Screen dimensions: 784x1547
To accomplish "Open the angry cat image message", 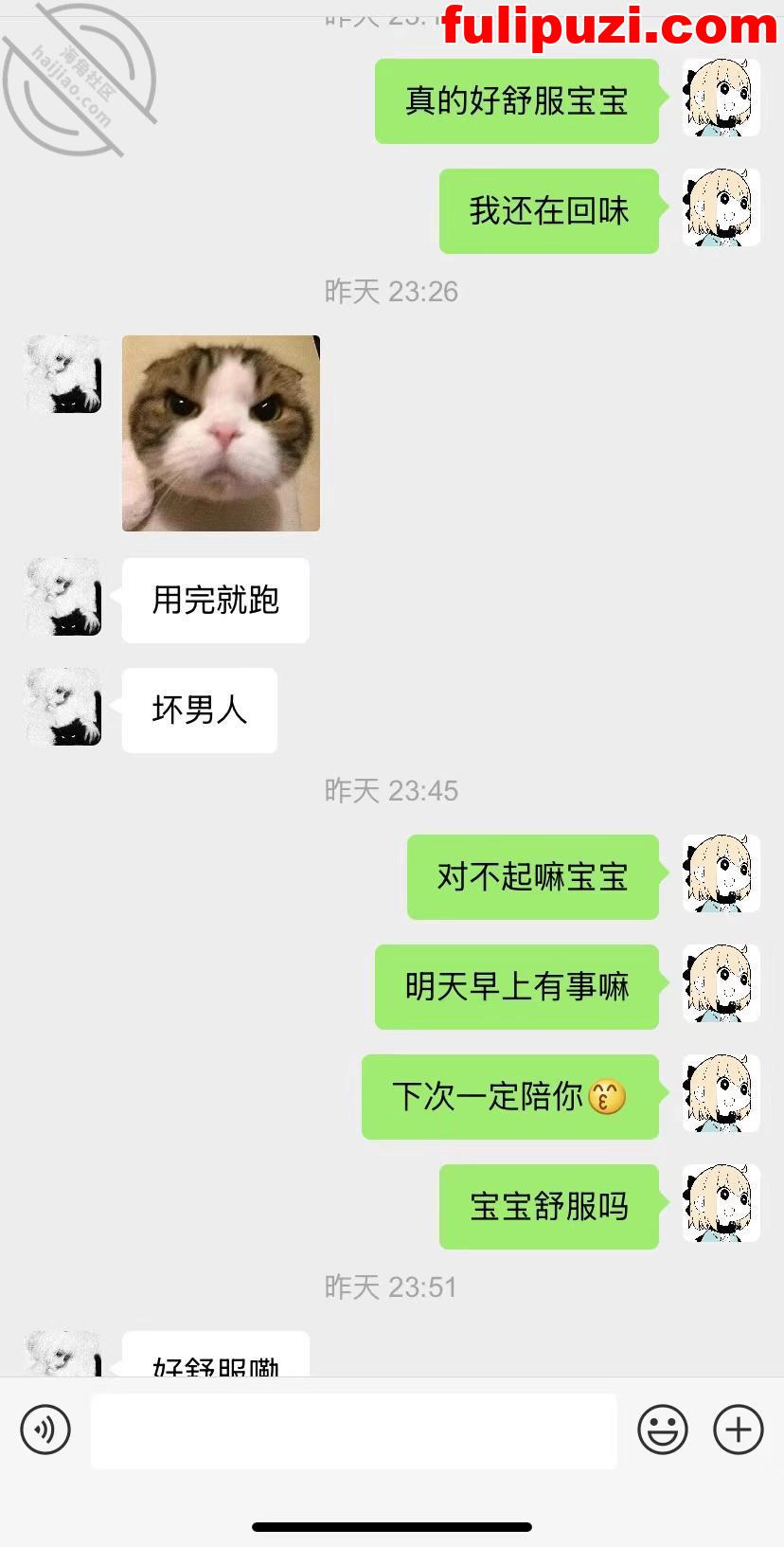I will tap(221, 433).
